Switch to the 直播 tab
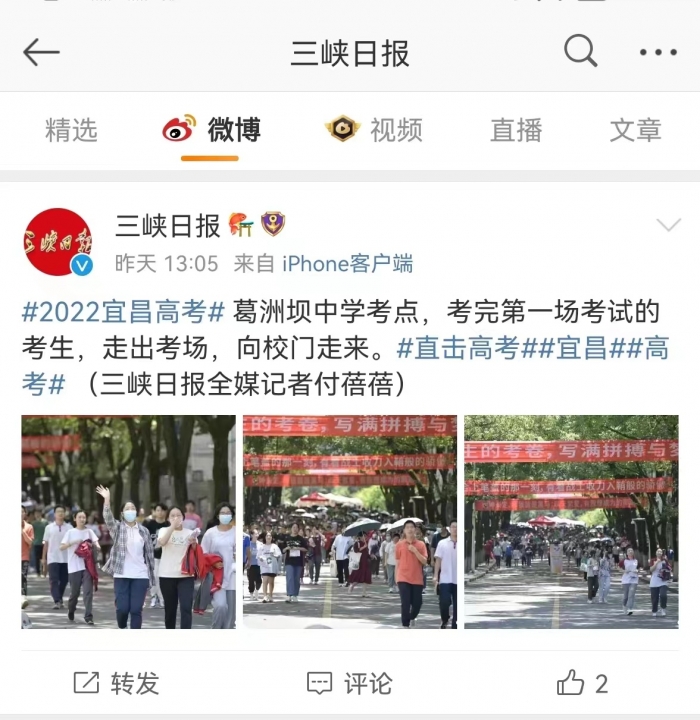Image resolution: width=700 pixels, height=720 pixels. coord(516,130)
